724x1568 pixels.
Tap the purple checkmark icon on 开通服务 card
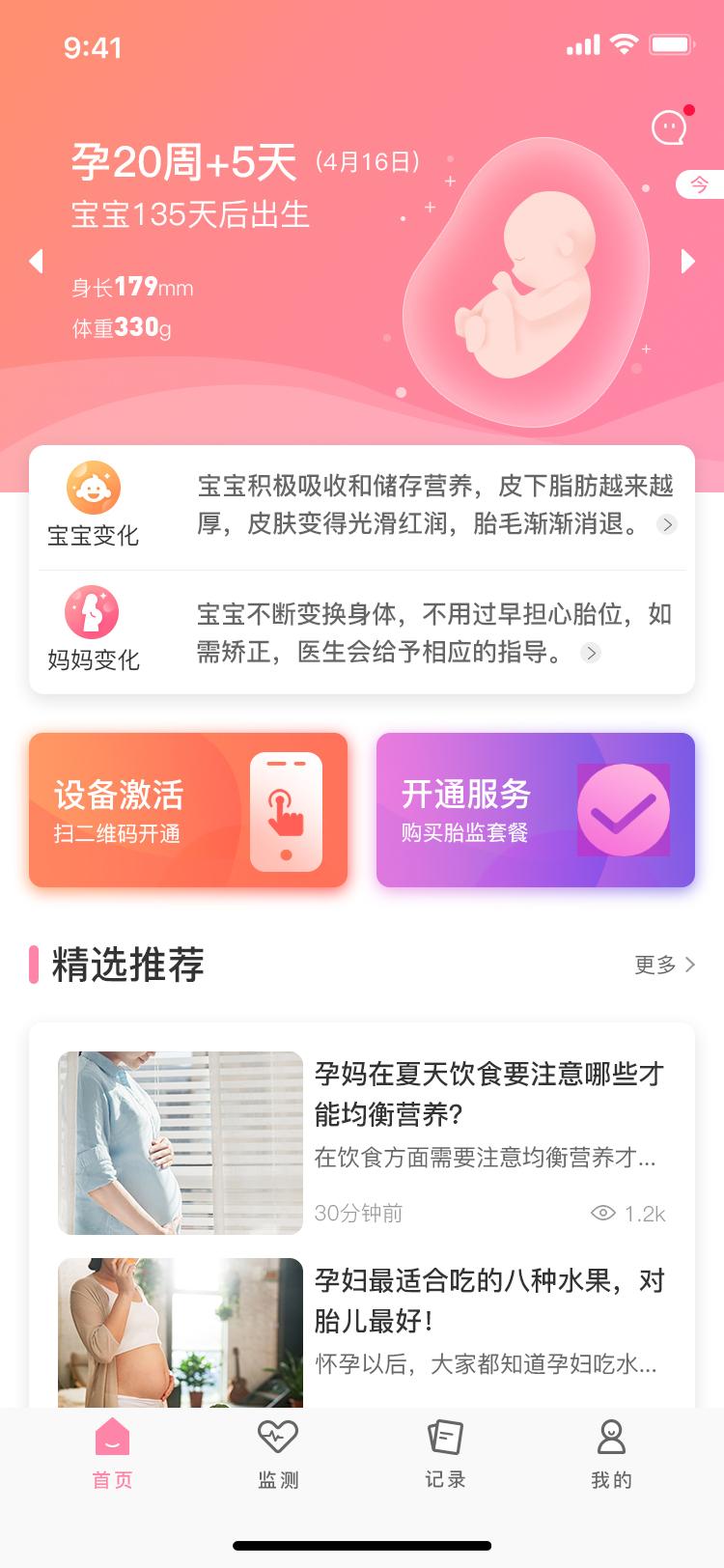(x=625, y=809)
